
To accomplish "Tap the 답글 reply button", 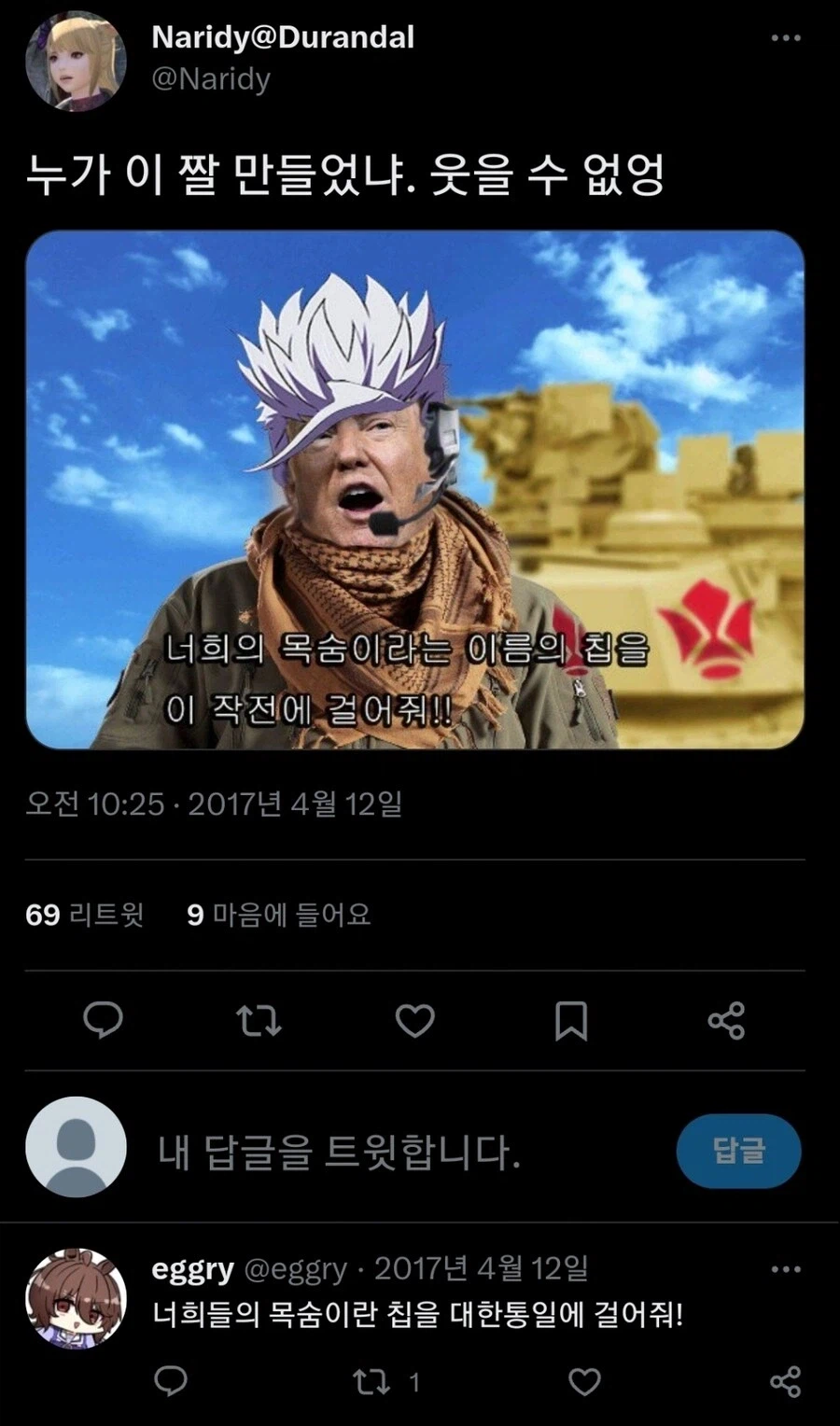I will click(738, 1151).
